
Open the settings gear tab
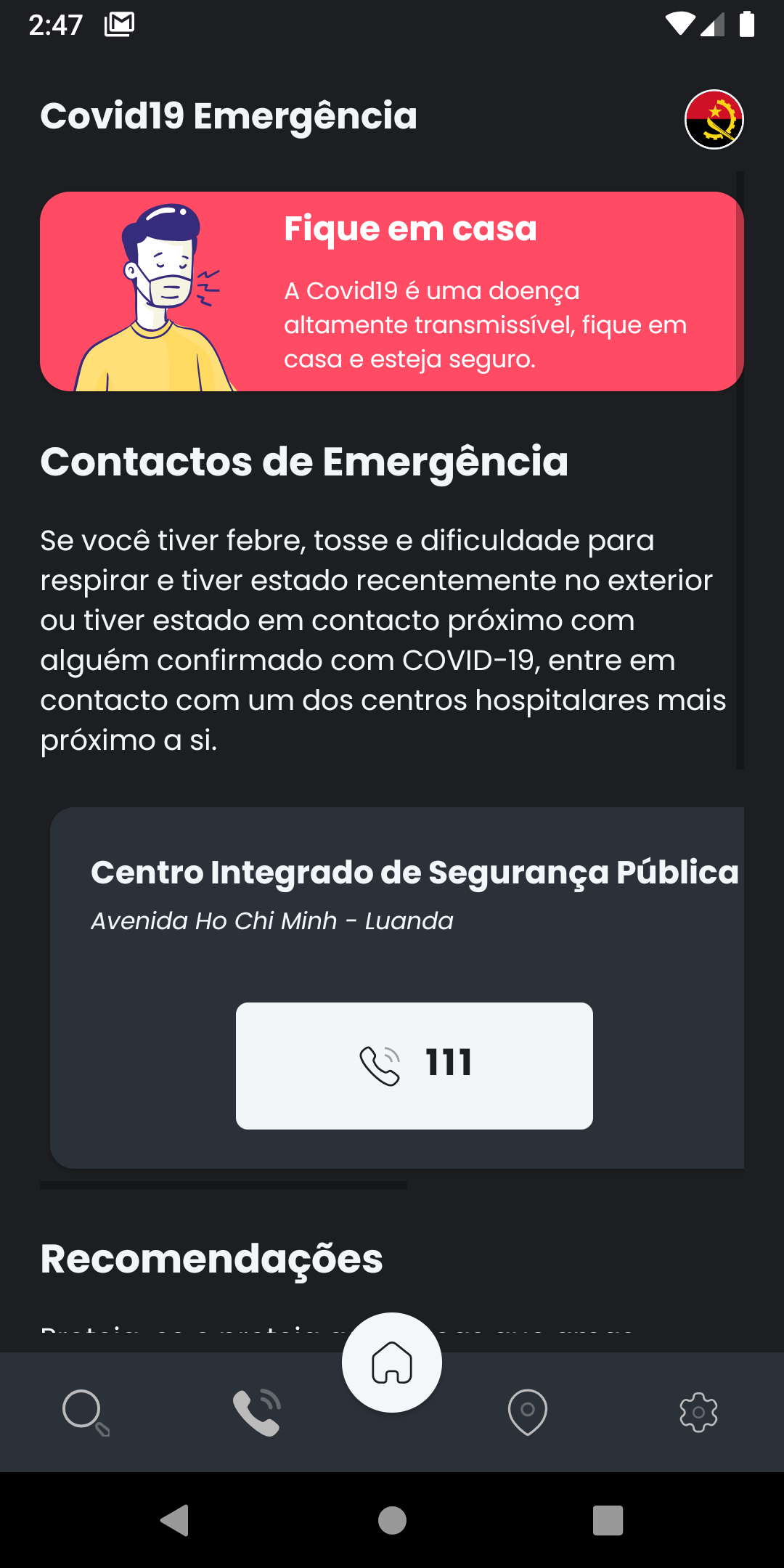pos(698,1412)
